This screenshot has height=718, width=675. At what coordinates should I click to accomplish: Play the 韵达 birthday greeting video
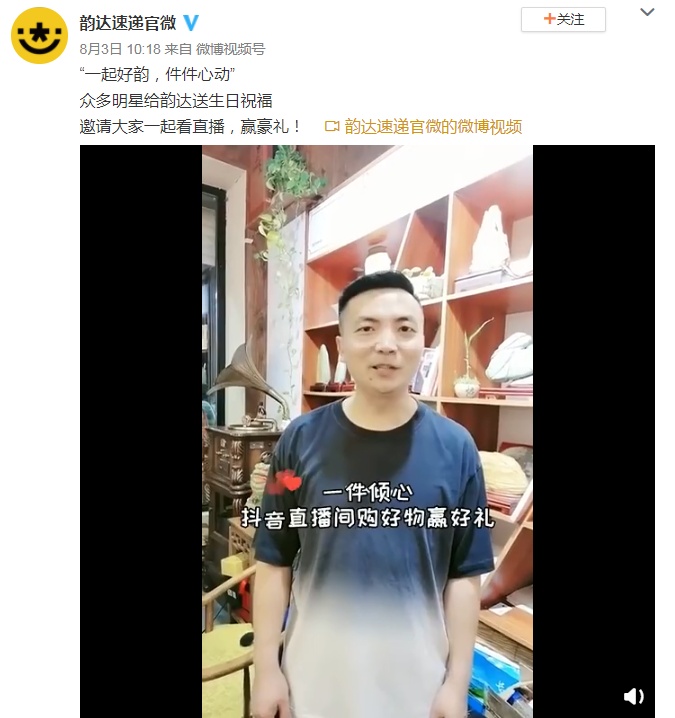click(367, 430)
